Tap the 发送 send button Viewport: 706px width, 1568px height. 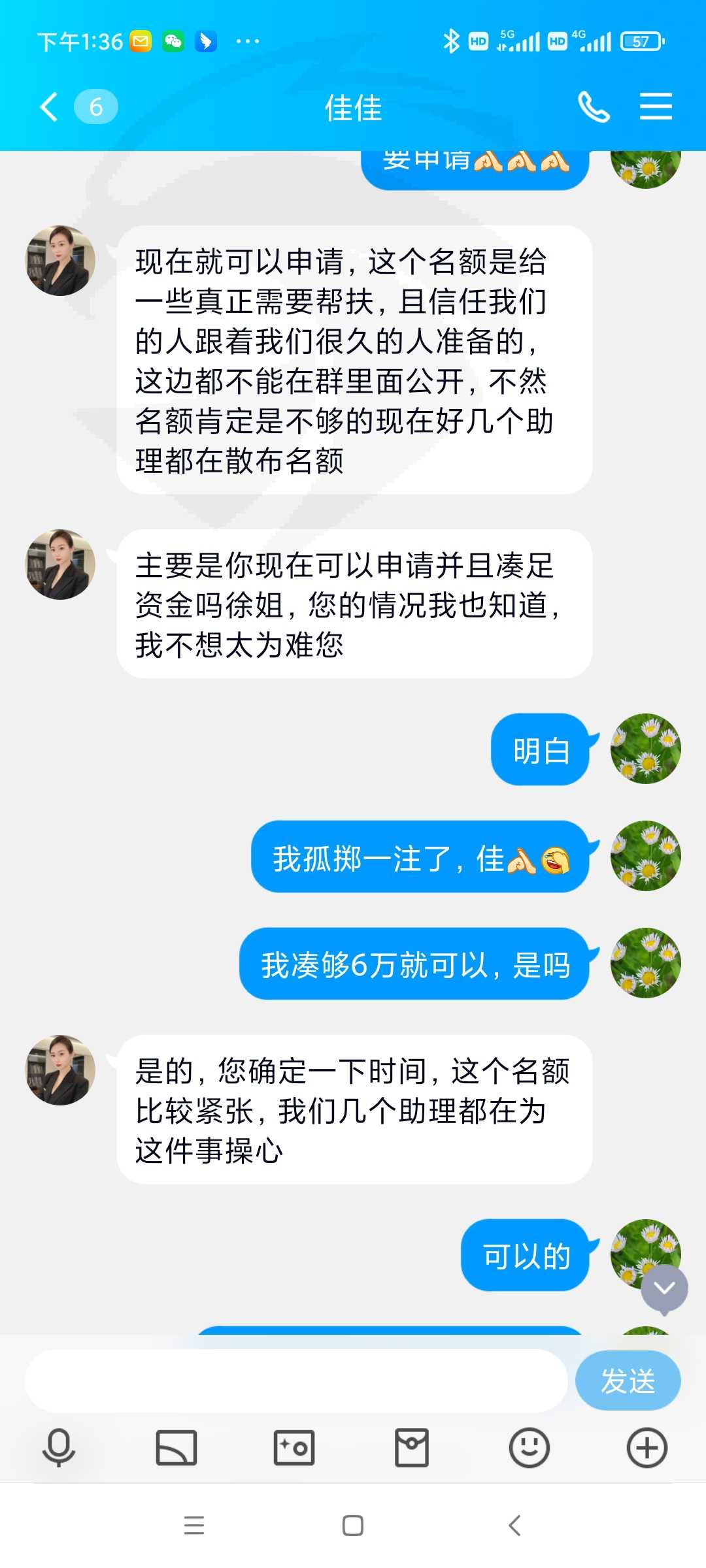pyautogui.click(x=628, y=1380)
